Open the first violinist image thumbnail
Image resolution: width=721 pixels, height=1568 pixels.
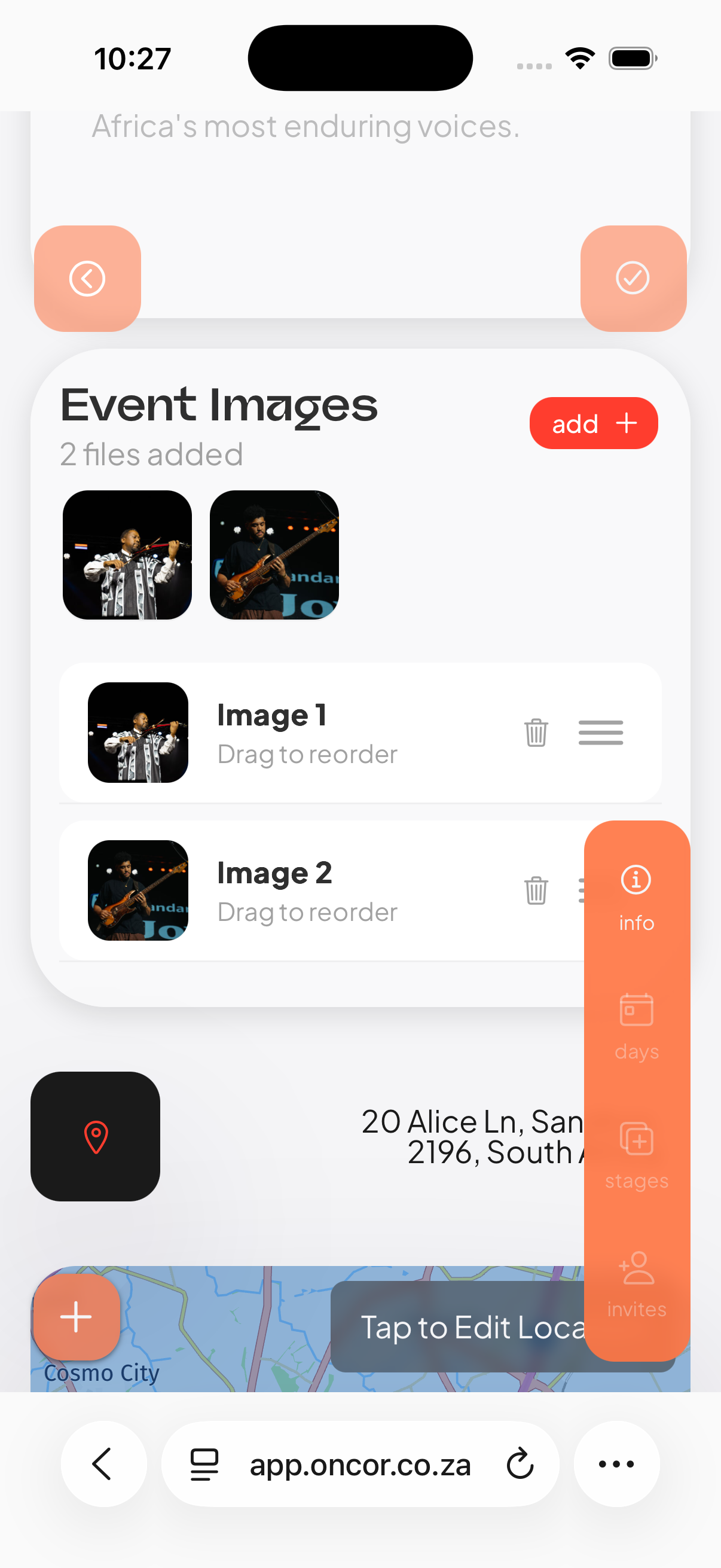click(x=127, y=554)
